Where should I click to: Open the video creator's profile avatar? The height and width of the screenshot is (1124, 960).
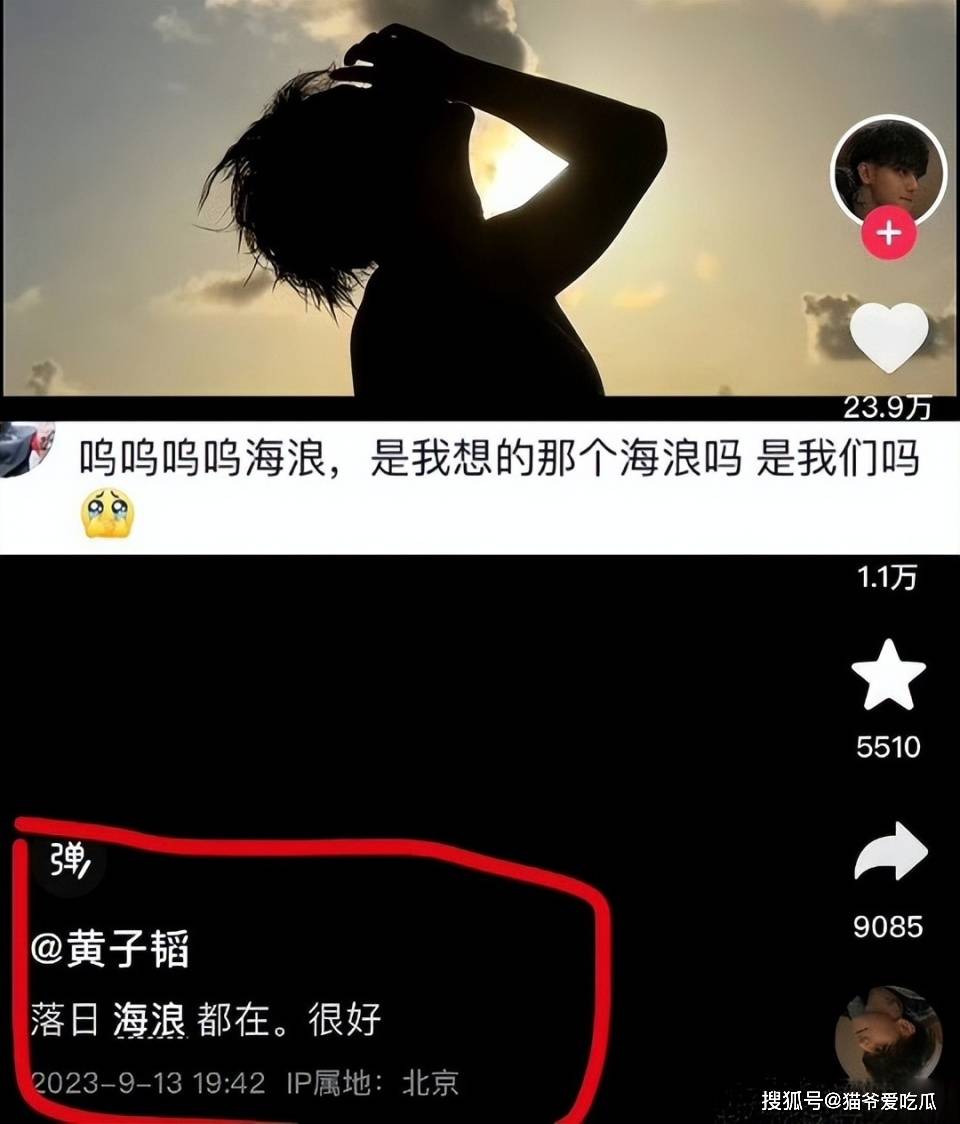click(x=888, y=170)
